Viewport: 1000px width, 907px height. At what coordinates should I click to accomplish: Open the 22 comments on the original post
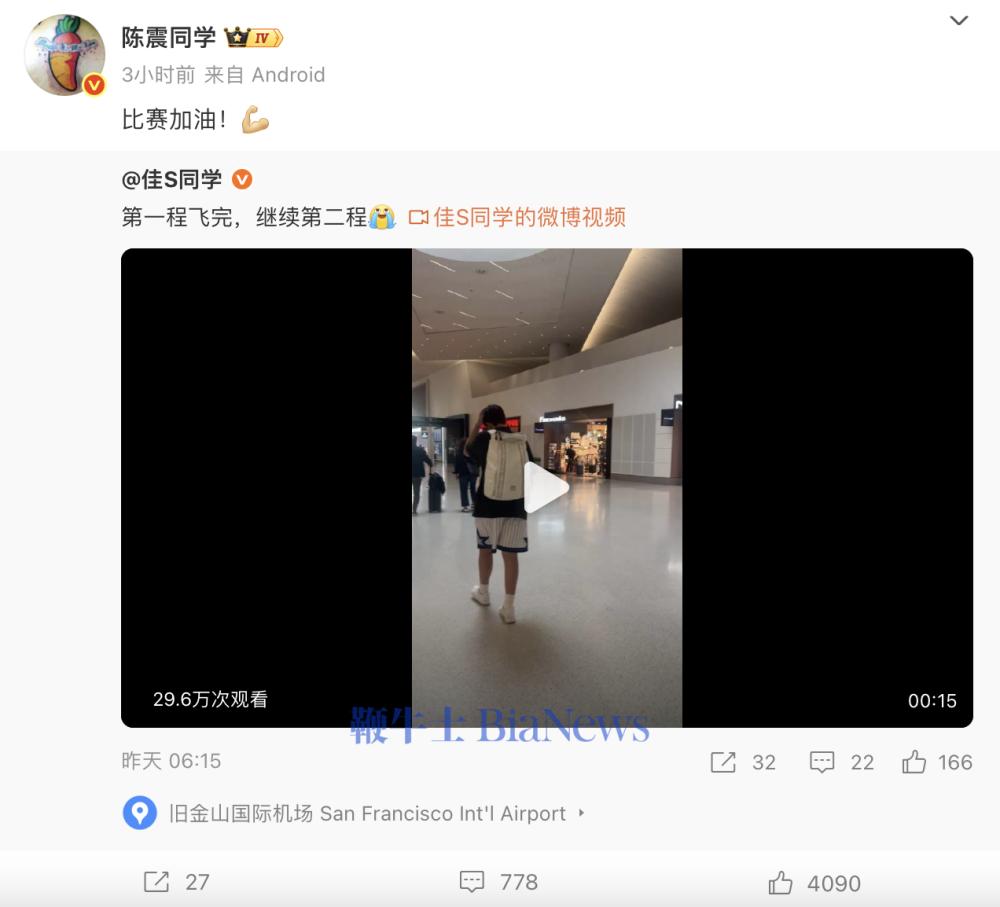point(841,763)
